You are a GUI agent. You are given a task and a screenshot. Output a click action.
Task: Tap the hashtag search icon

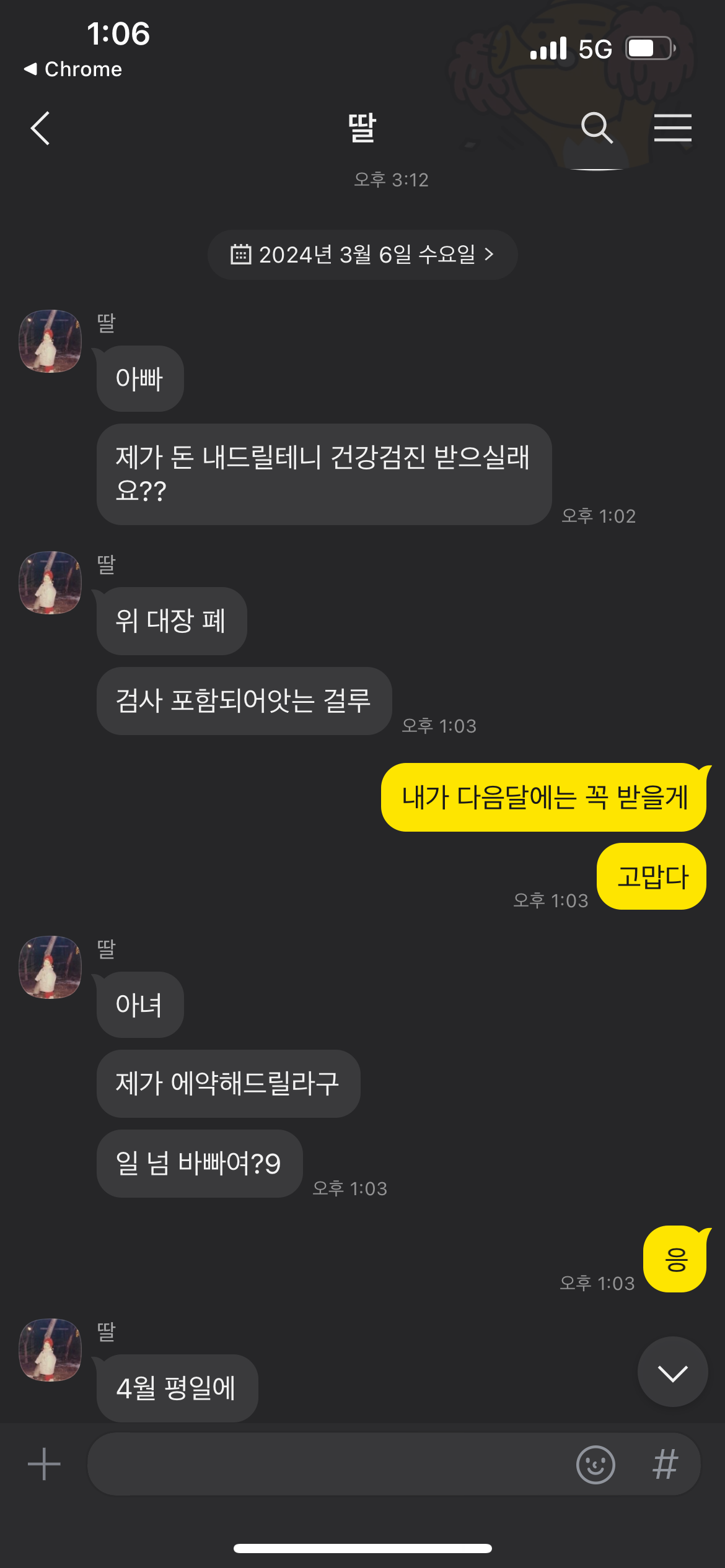tap(666, 1465)
